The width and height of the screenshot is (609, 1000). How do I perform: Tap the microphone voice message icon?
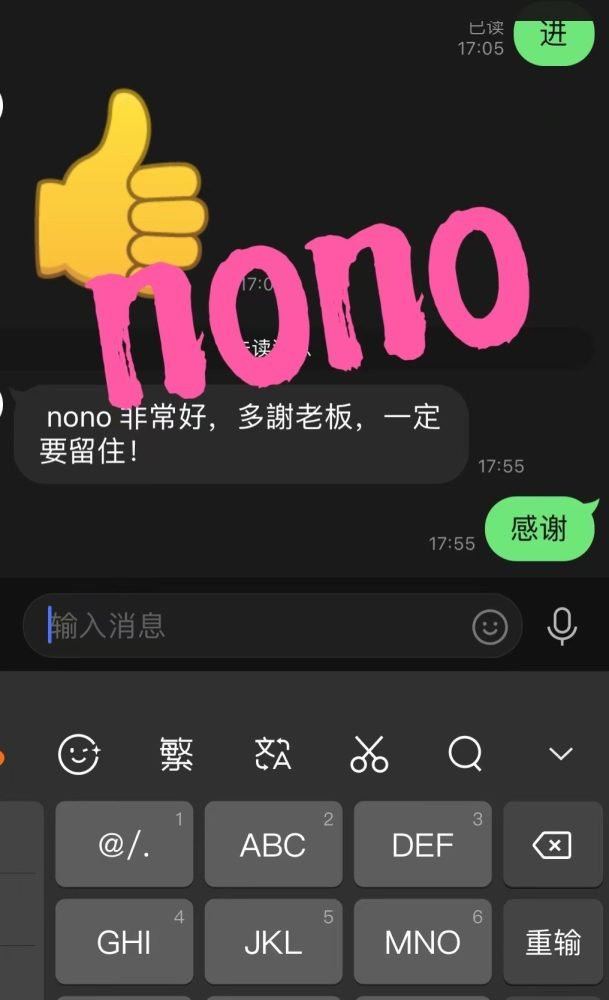click(562, 627)
